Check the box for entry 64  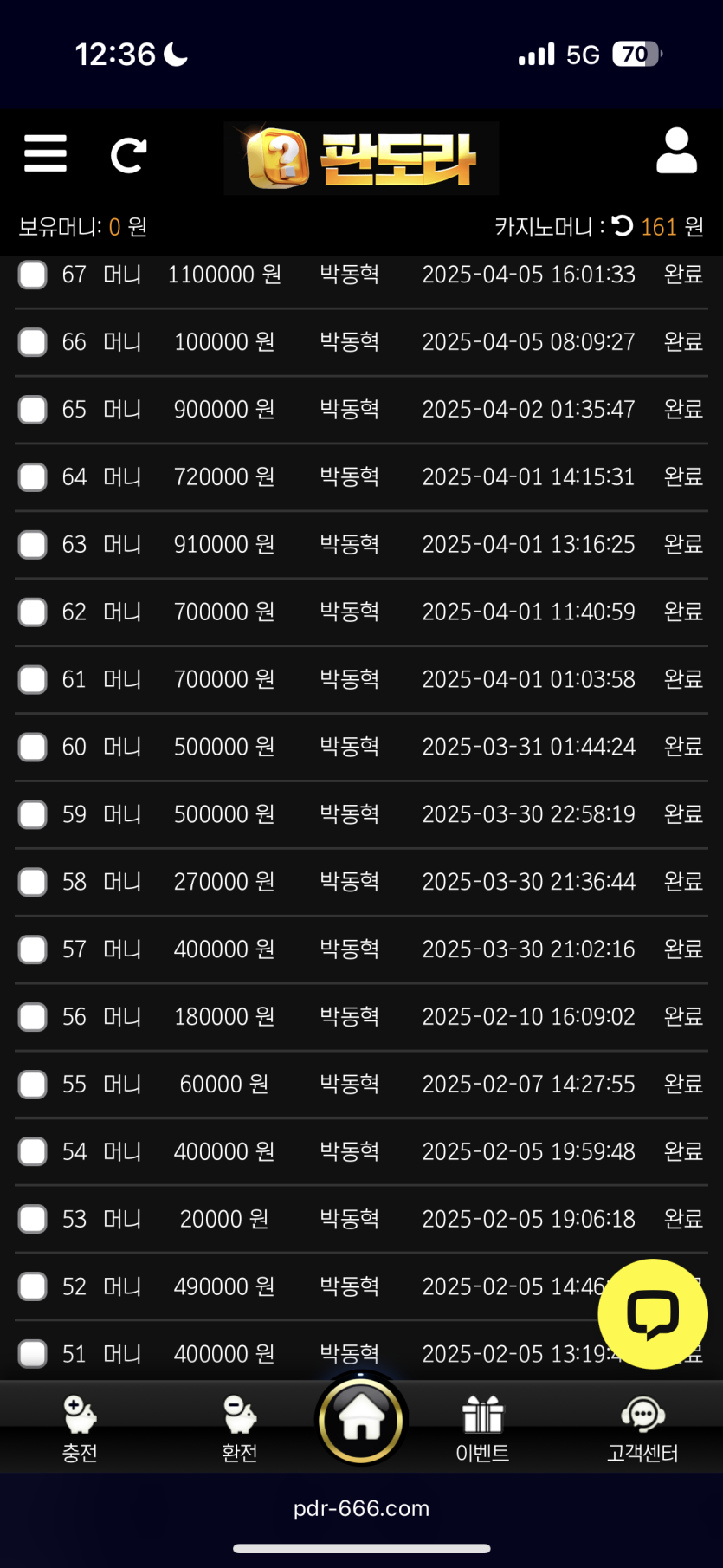33,477
